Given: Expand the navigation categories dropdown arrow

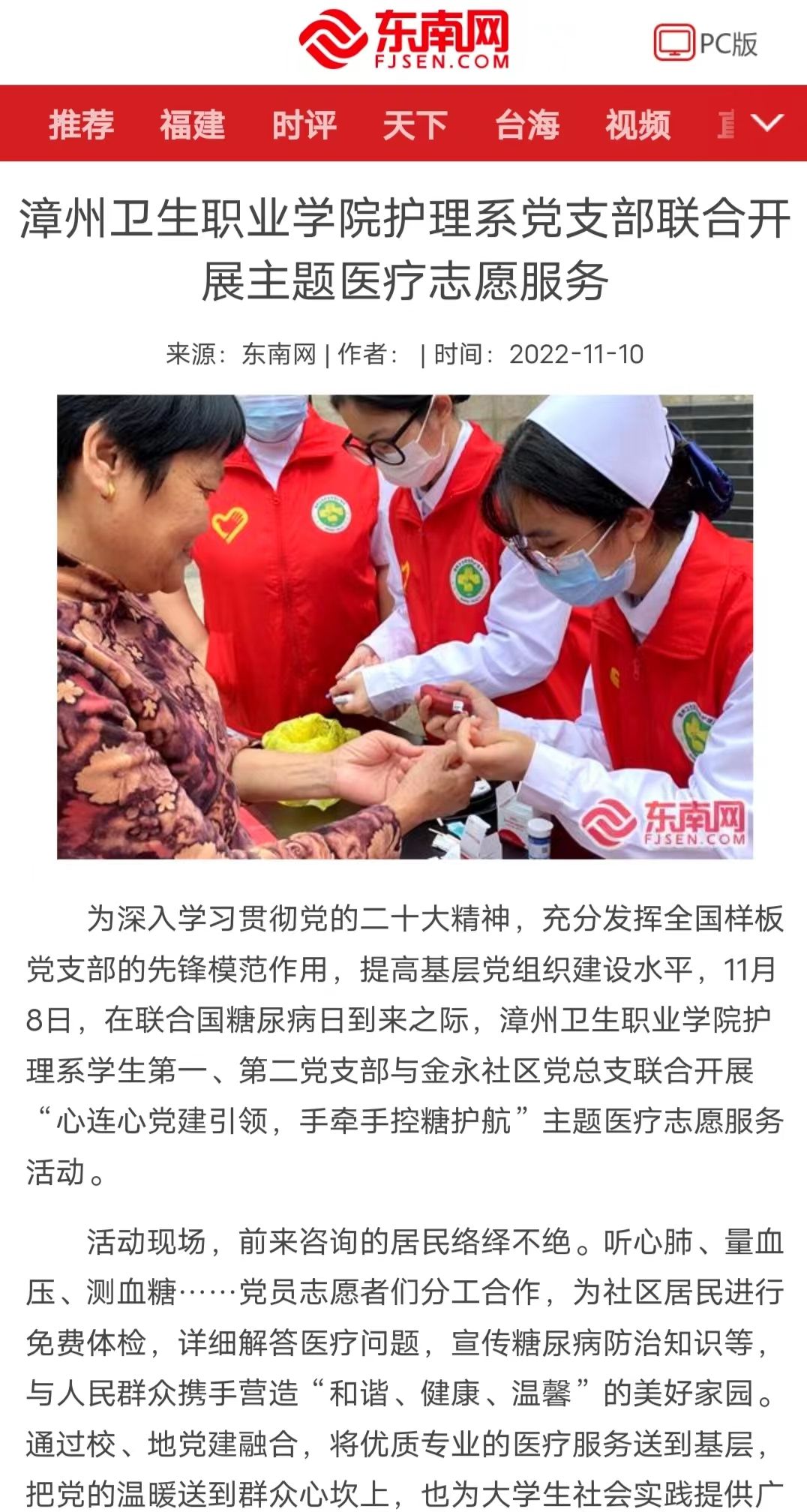Looking at the screenshot, I should point(766,122).
